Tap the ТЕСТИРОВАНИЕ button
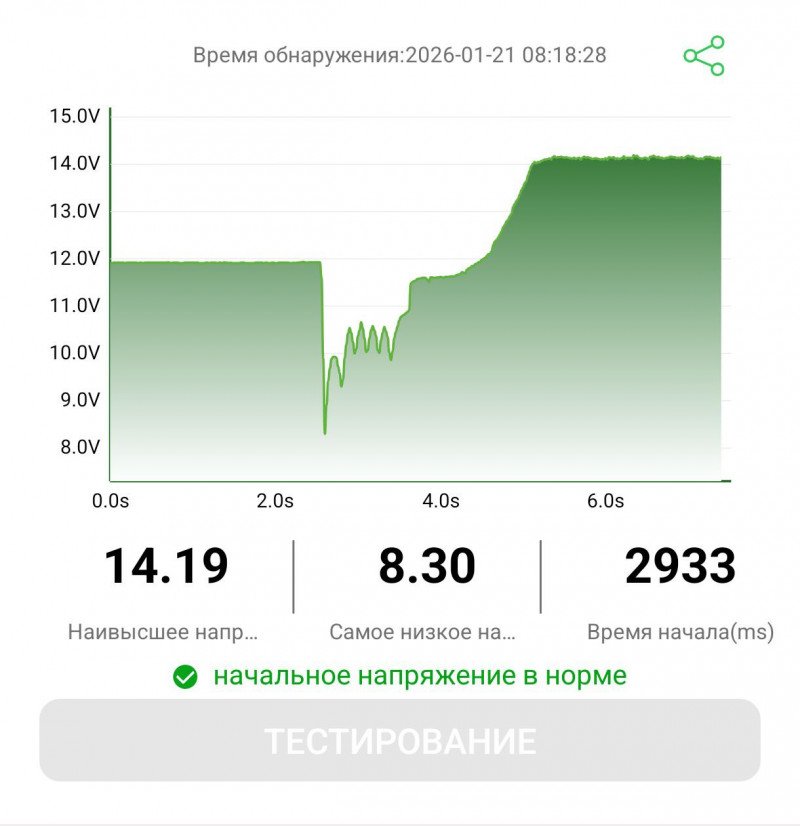This screenshot has height=826, width=800. tap(400, 741)
